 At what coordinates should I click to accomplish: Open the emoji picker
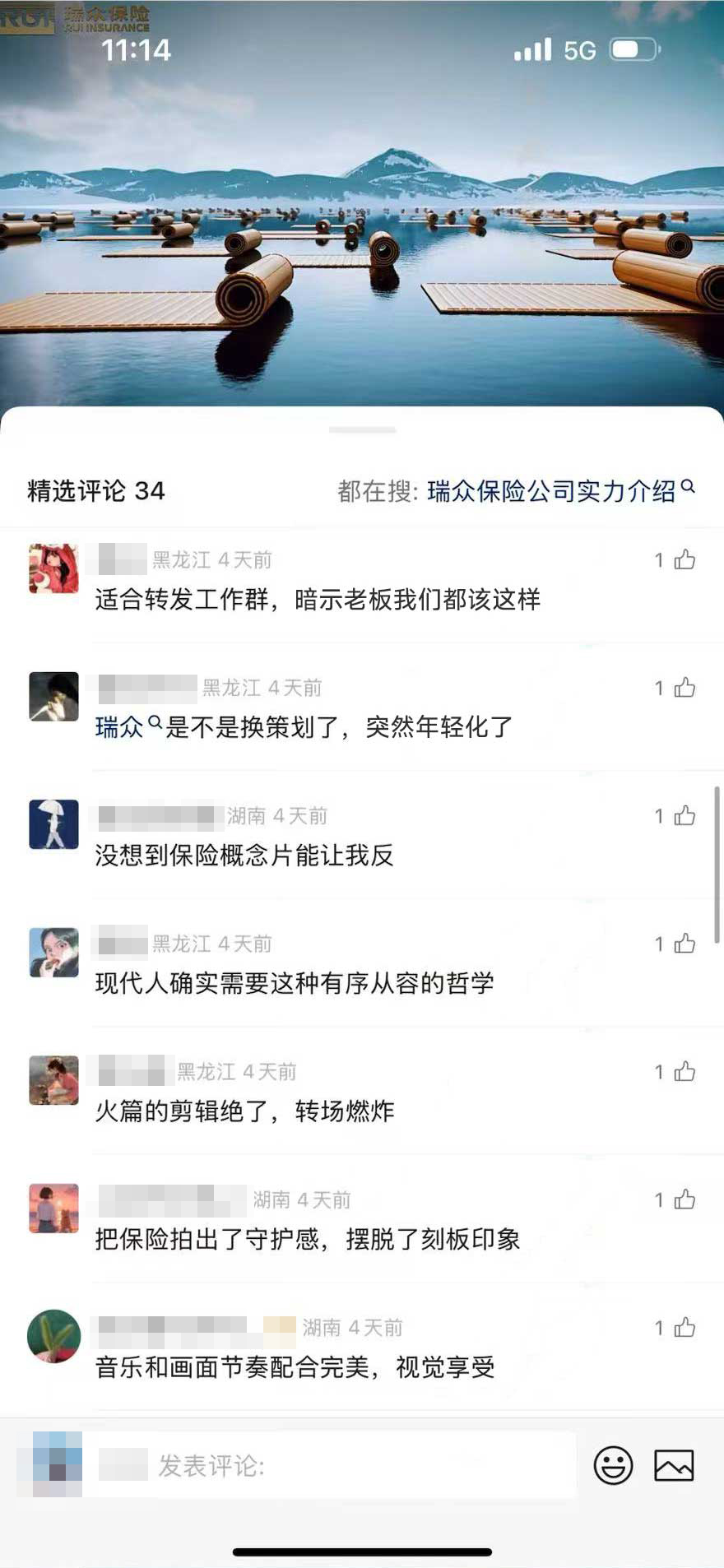coord(613,1465)
